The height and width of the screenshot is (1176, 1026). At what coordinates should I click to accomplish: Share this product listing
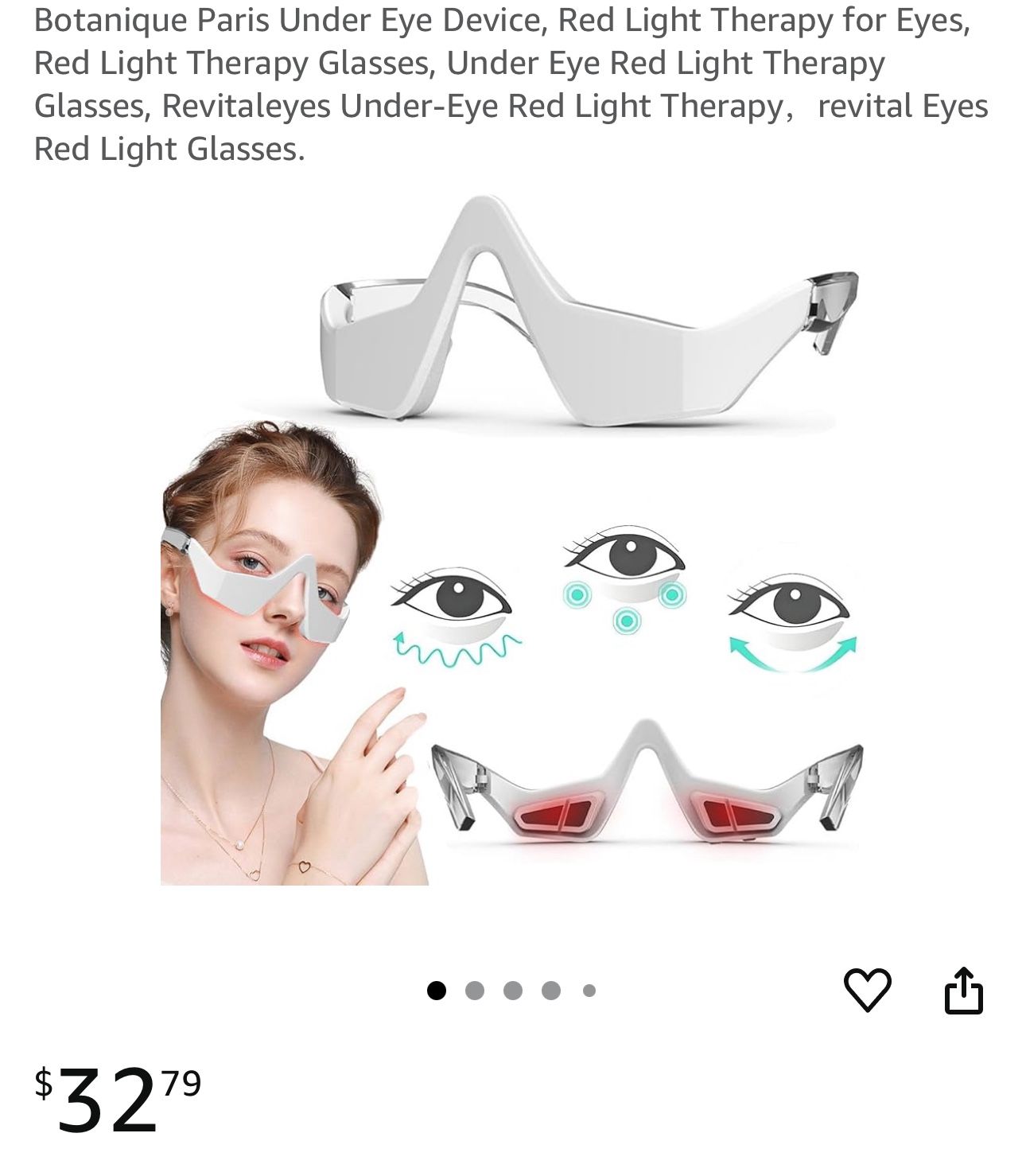(963, 991)
